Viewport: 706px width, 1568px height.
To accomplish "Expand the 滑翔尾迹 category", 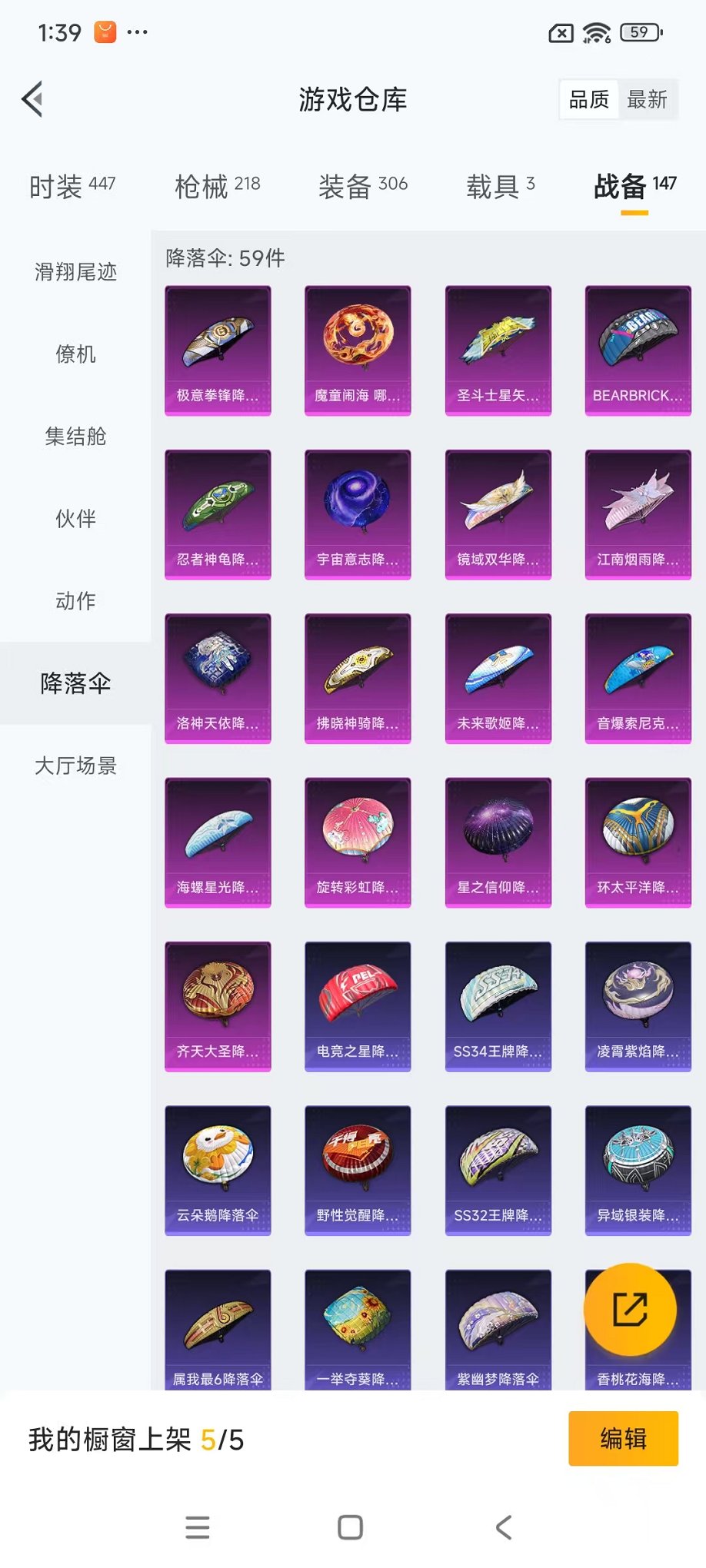I will coord(75,273).
